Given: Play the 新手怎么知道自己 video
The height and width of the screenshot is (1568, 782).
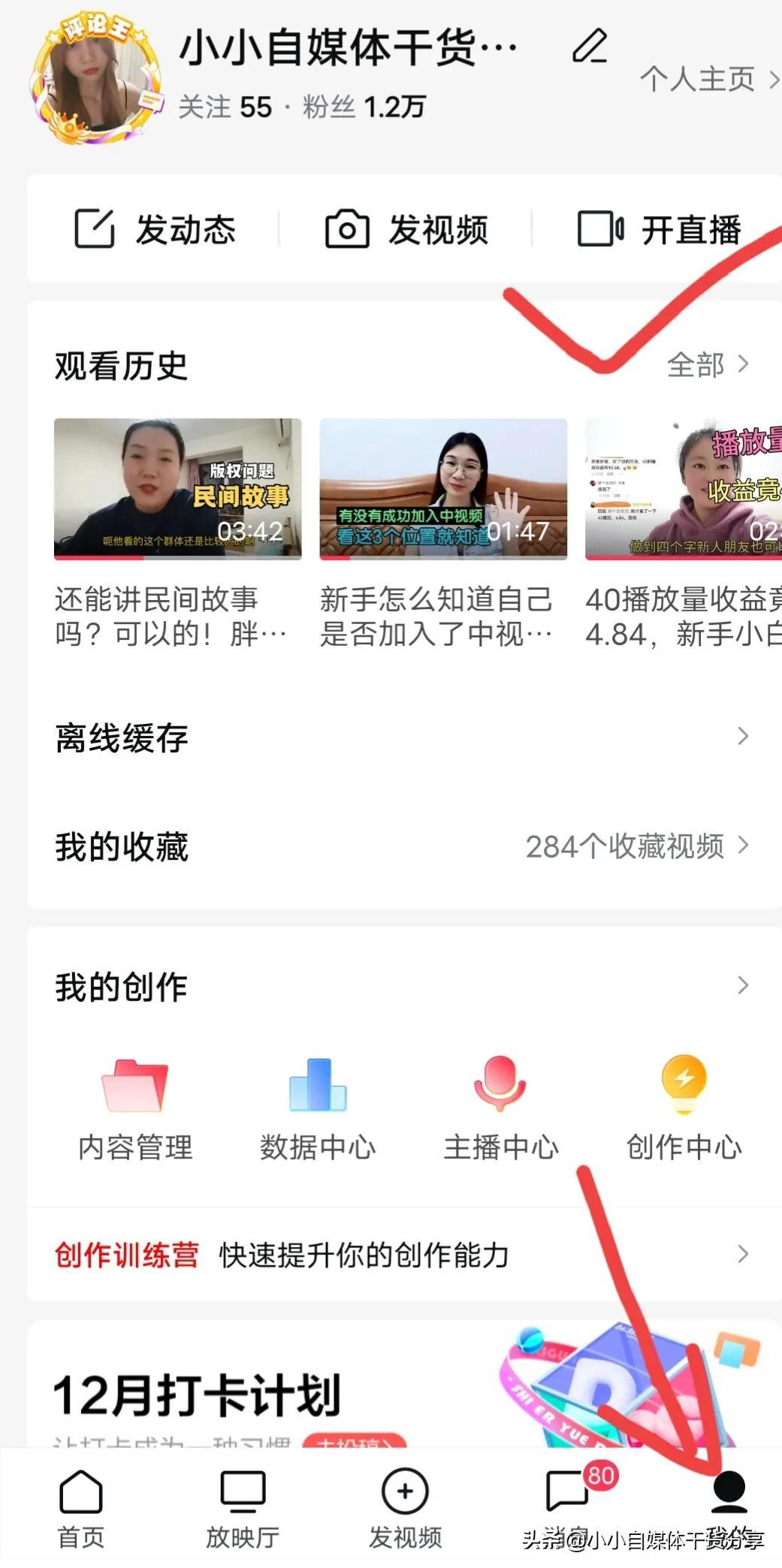Looking at the screenshot, I should point(443,489).
